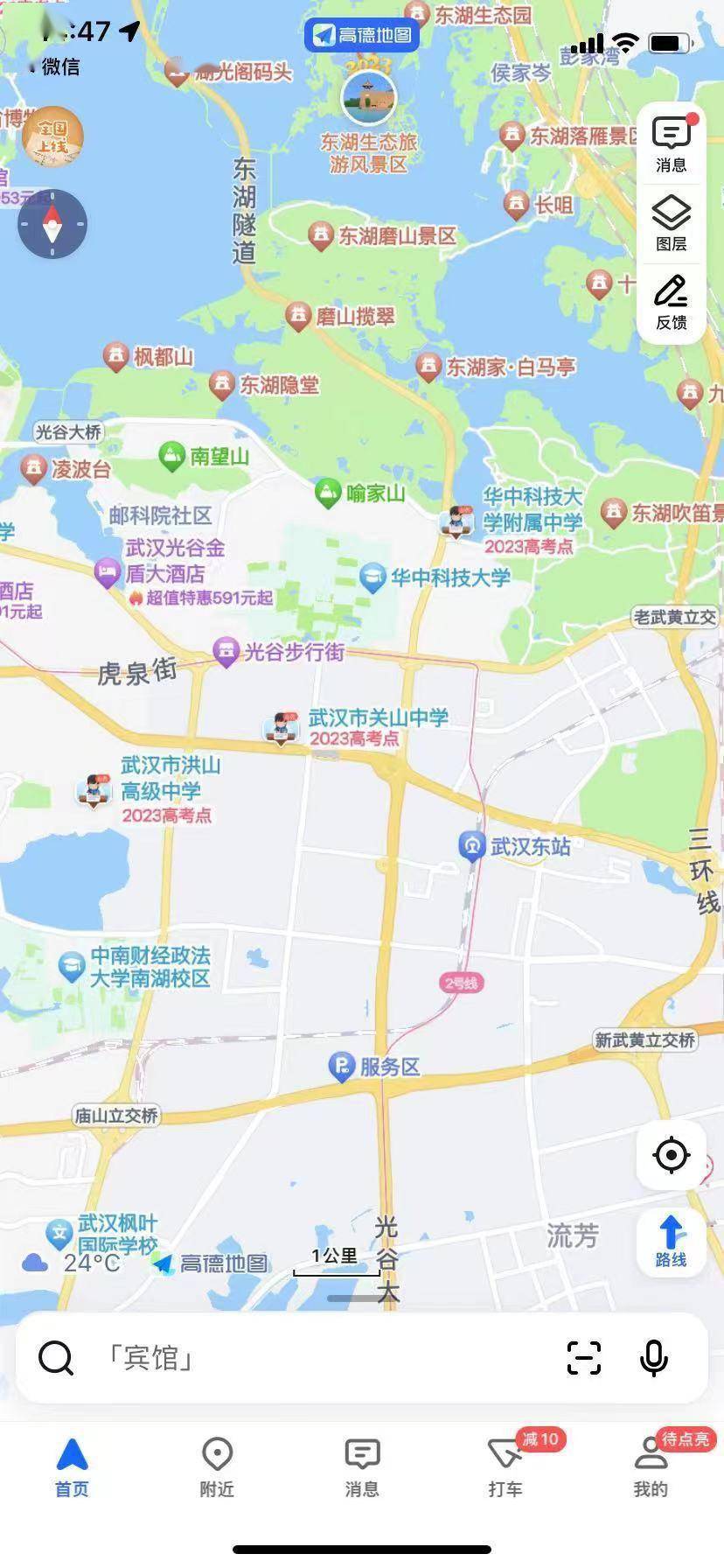Switch to the 首页 tab
This screenshot has width=724, height=1568.
click(72, 1466)
